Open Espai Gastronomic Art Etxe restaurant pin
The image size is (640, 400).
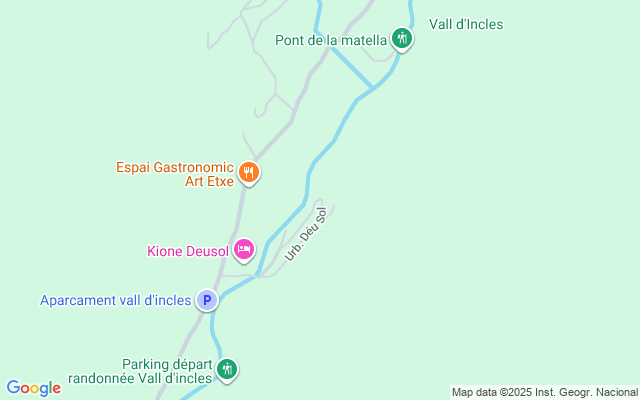(x=248, y=173)
